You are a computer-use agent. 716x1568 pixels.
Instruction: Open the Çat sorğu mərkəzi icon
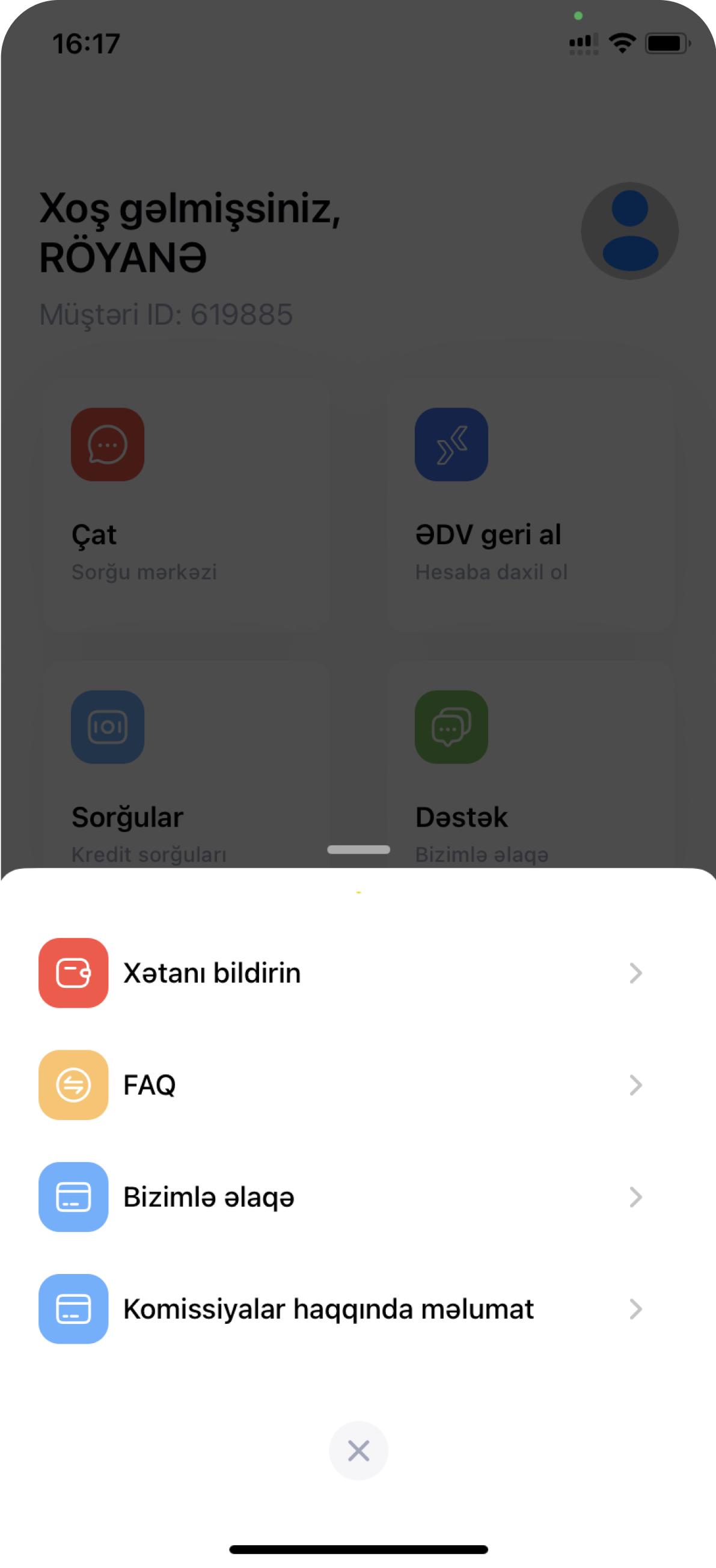click(107, 445)
